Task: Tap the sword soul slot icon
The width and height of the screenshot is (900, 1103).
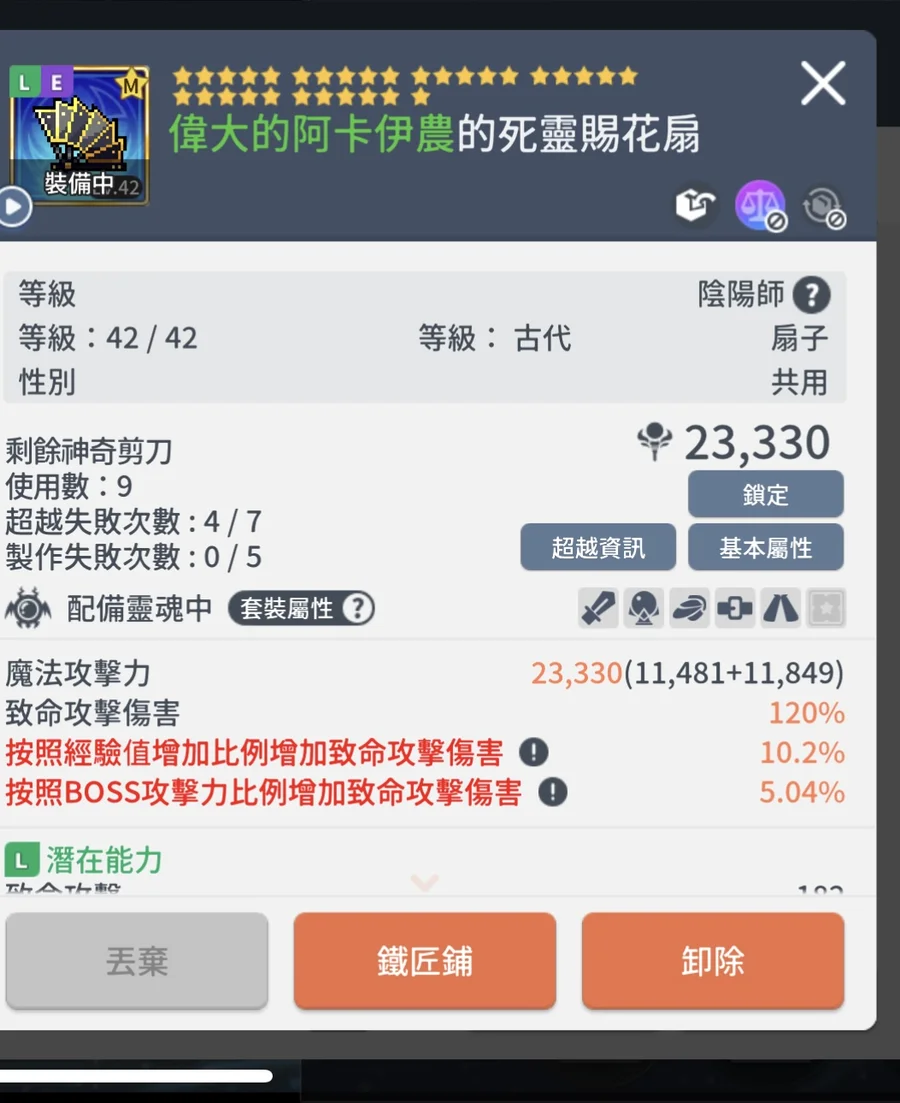Action: pyautogui.click(x=598, y=608)
